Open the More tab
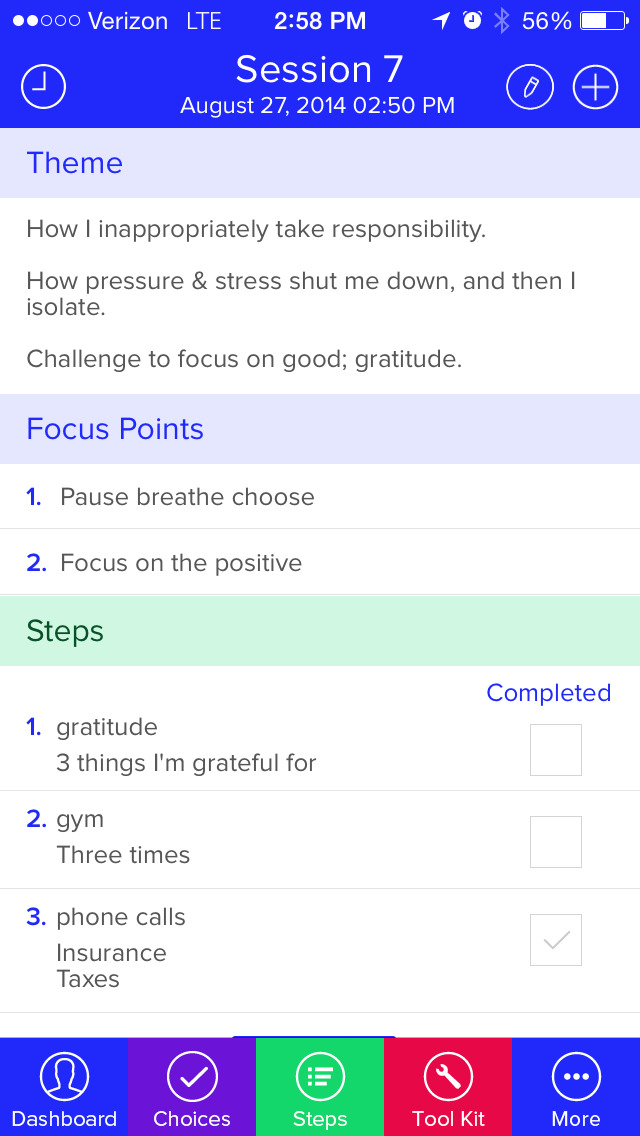Viewport: 640px width, 1136px height. [576, 1087]
